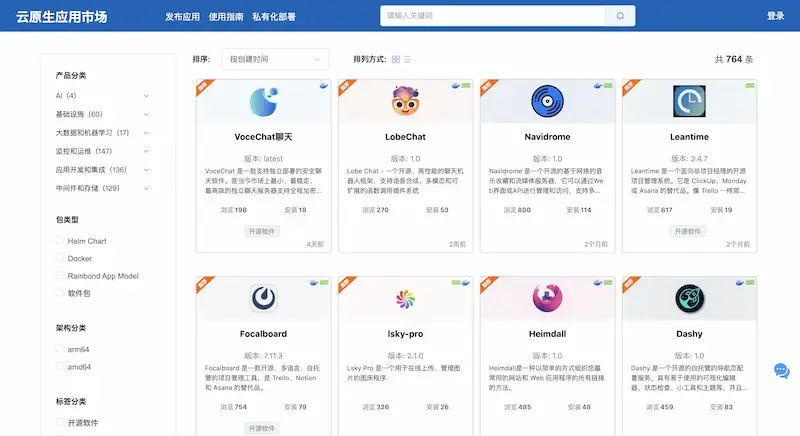Open the VoceChat聊天 app card
Image resolution: width=800 pixels, height=436 pixels.
pyautogui.click(x=263, y=166)
